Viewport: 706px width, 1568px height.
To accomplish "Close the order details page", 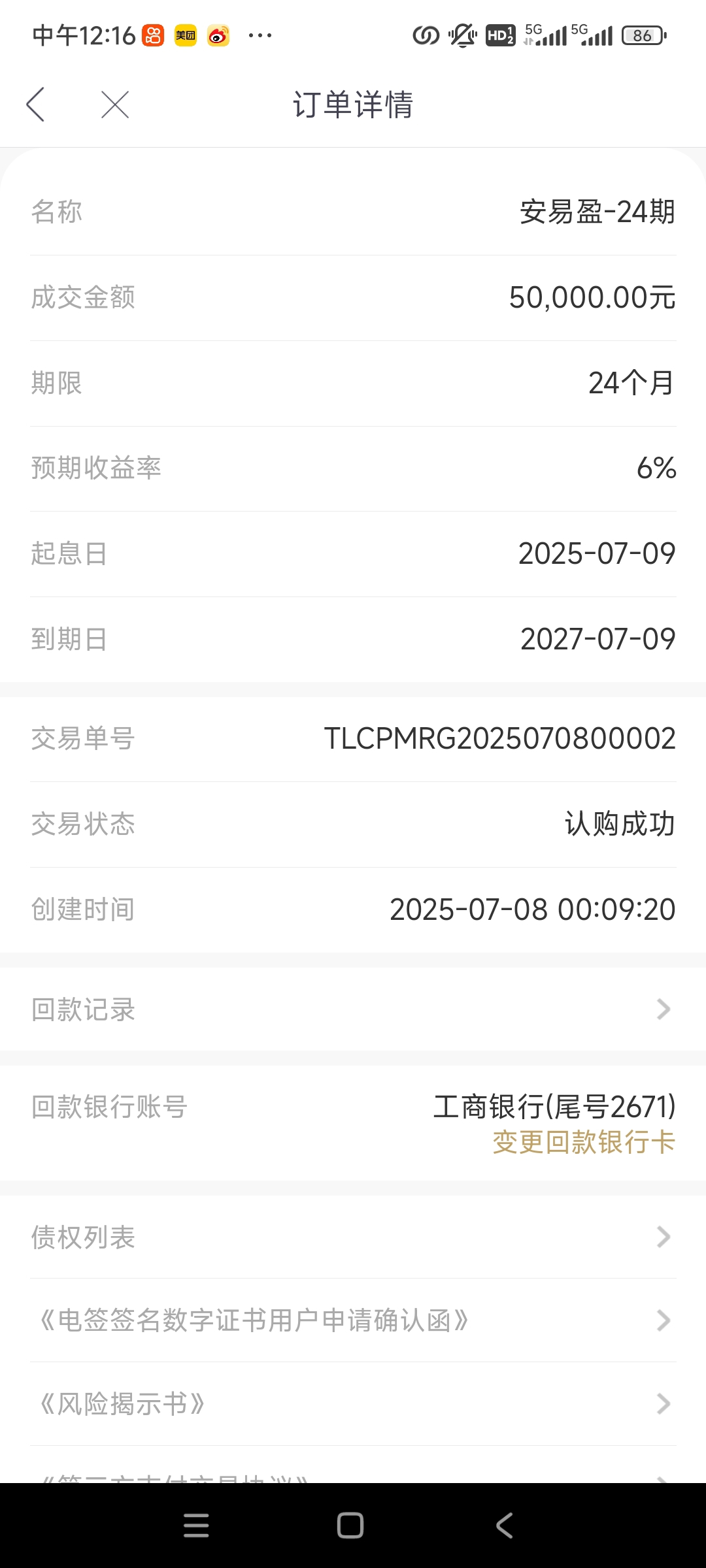I will 115,105.
